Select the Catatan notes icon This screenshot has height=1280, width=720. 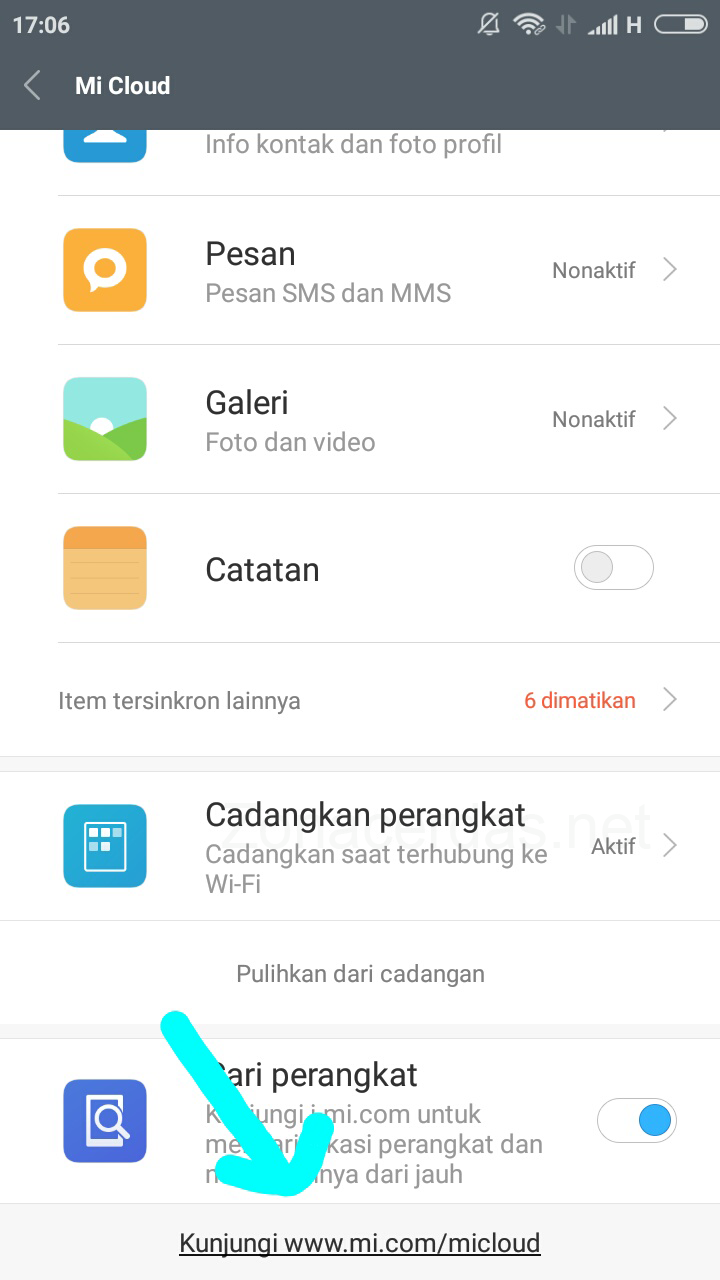tap(105, 567)
